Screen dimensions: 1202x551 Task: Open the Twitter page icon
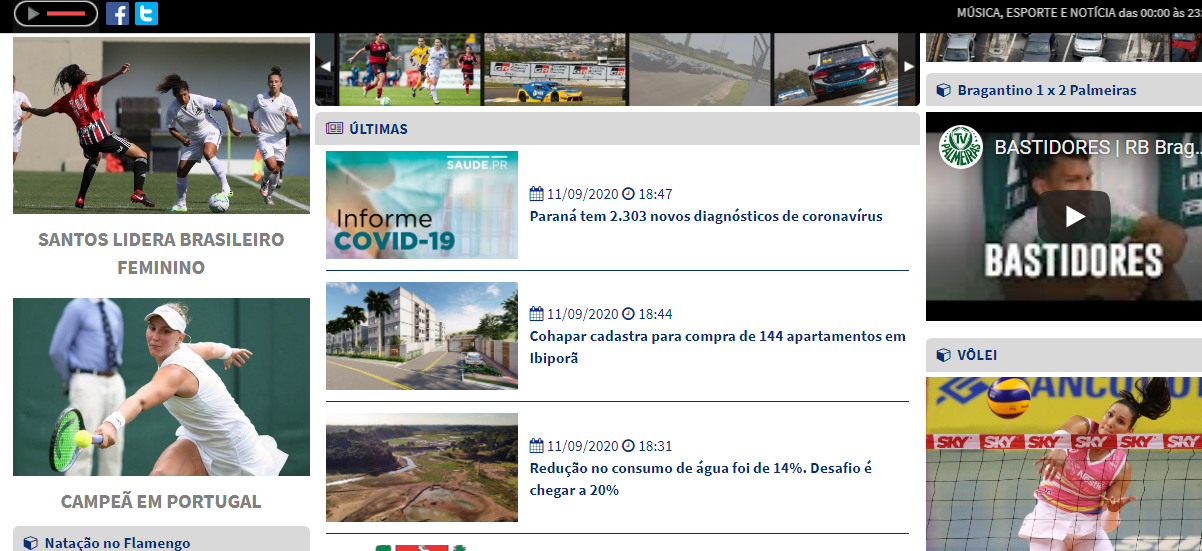pos(146,14)
